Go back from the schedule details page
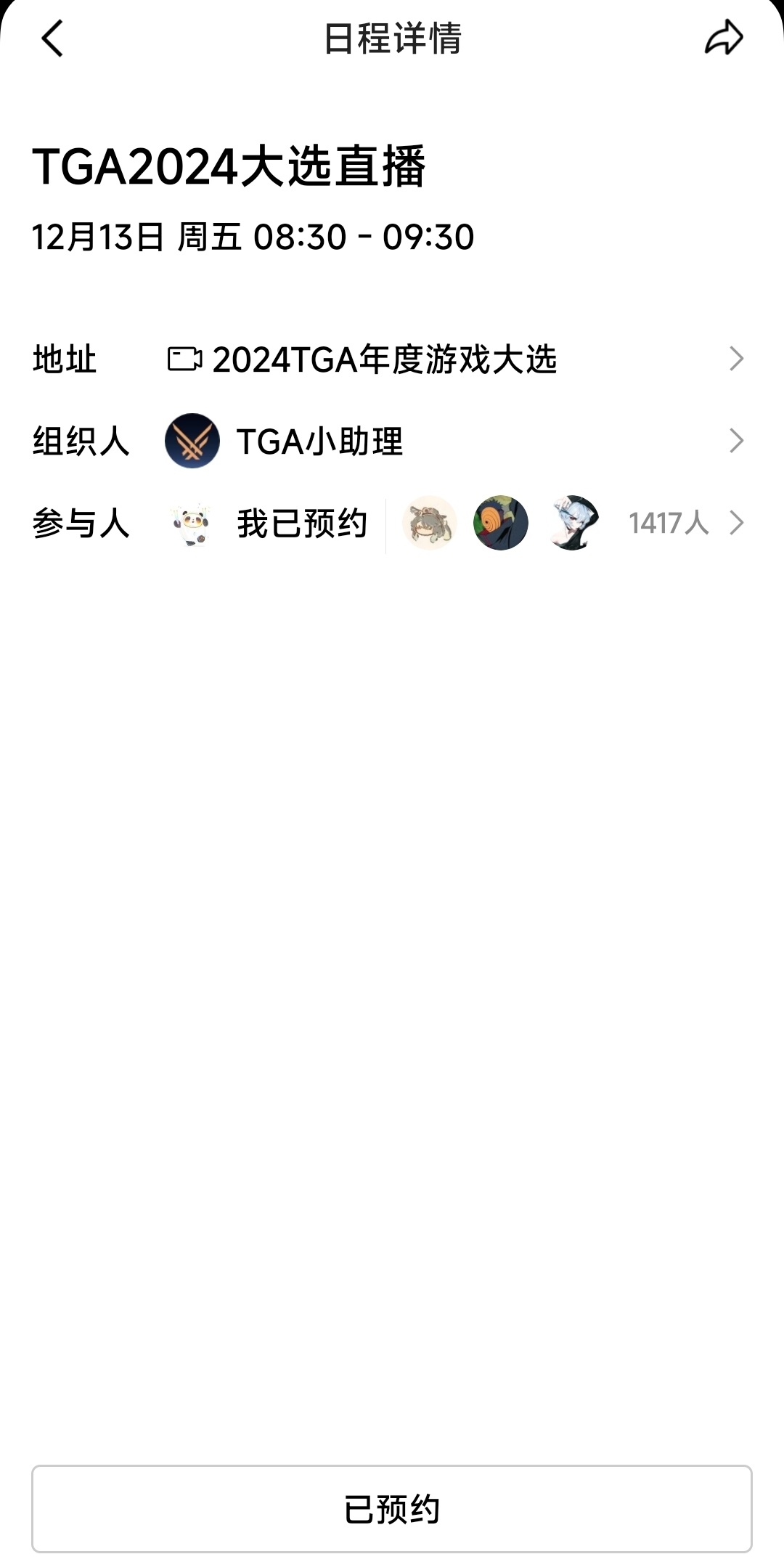Viewport: 784px width, 1562px height. (52, 38)
